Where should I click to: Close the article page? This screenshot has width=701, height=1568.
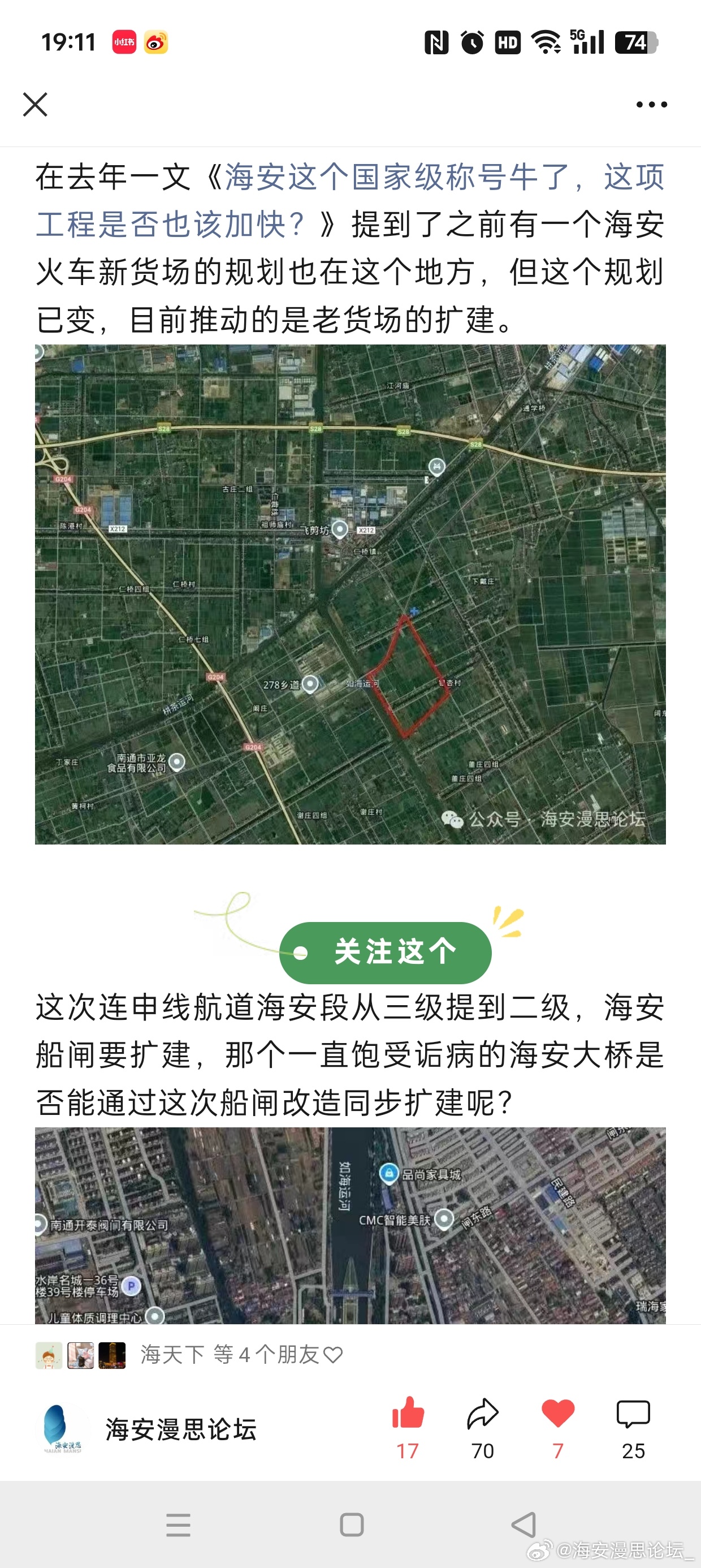35,104
